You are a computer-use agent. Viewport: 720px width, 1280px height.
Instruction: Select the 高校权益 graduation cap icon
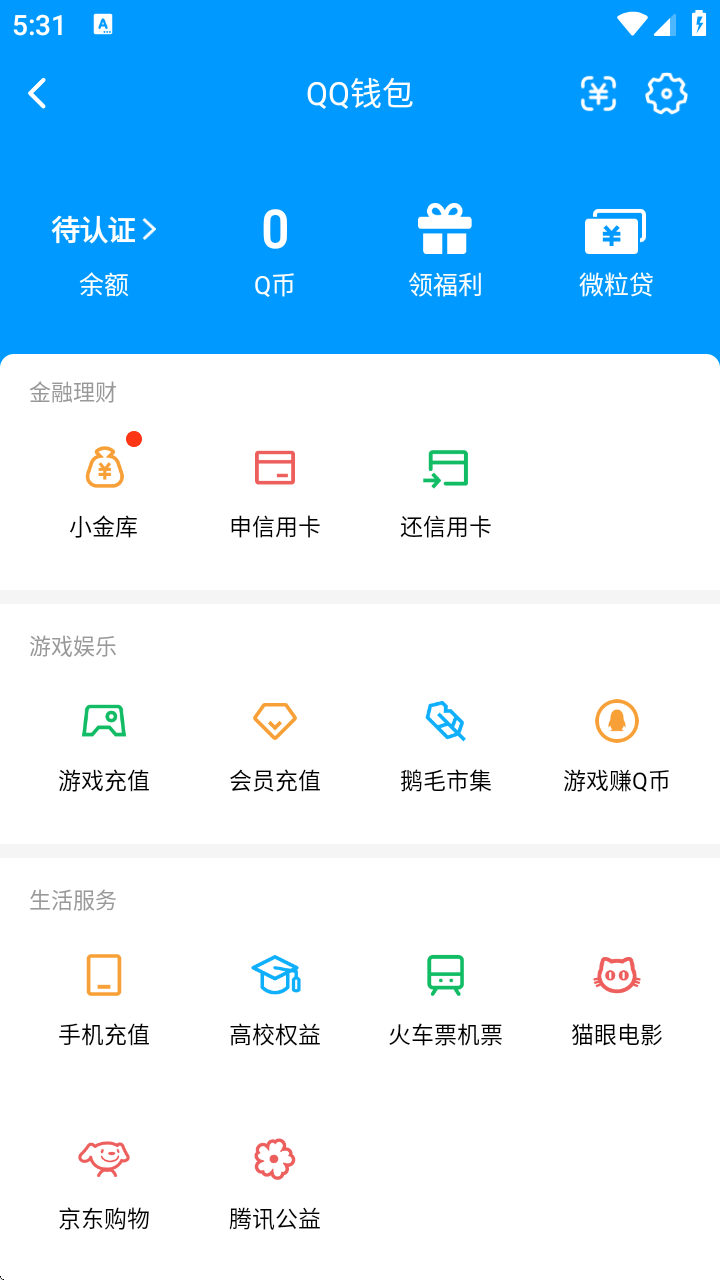(x=274, y=975)
